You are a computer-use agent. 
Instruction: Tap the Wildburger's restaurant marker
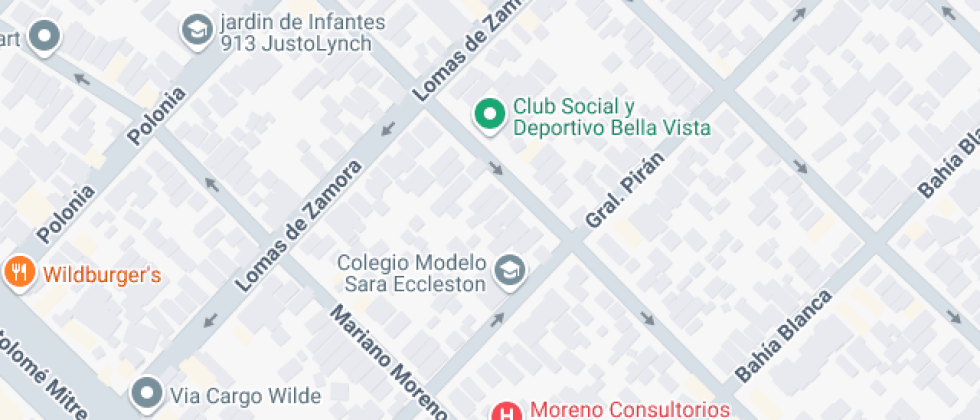(x=20, y=273)
